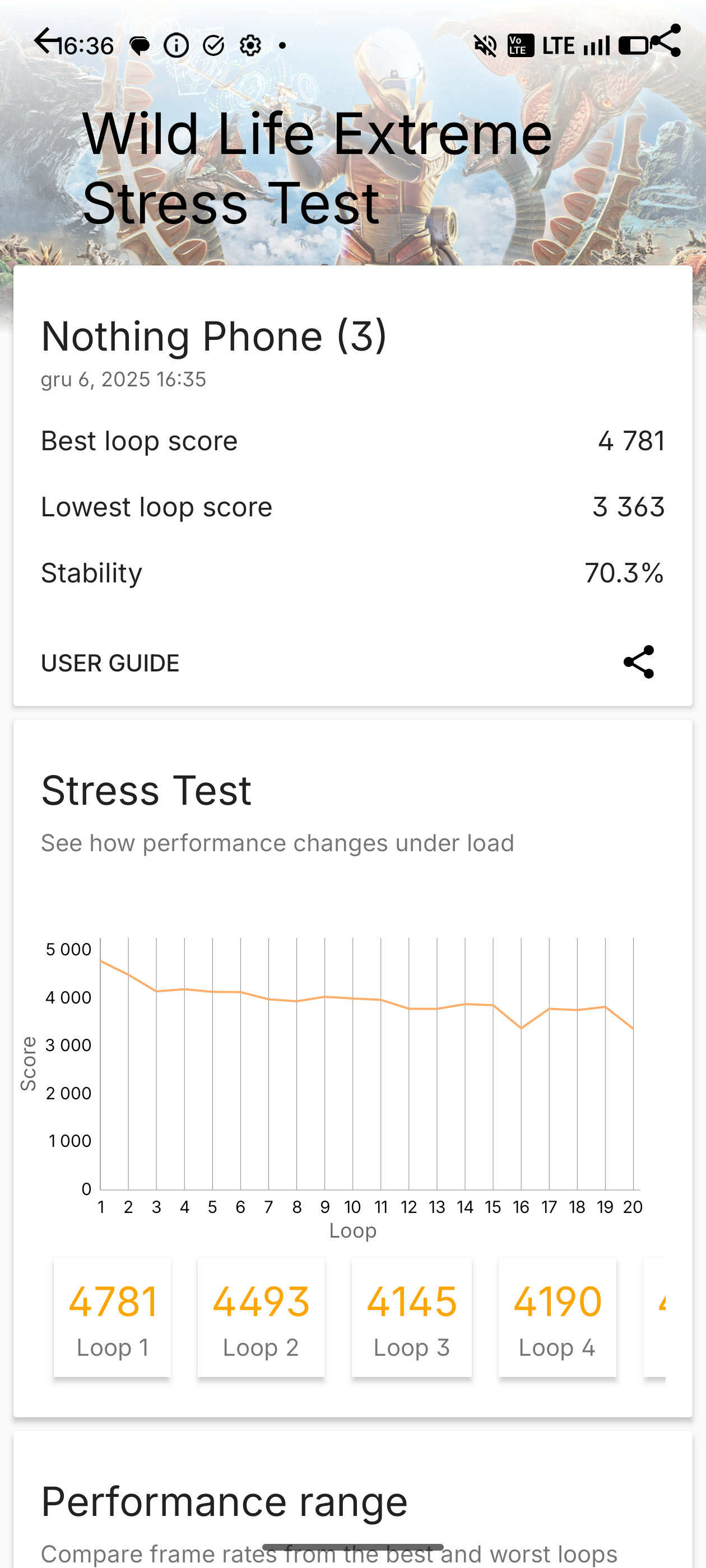Open the USER GUIDE
The width and height of the screenshot is (706, 1568).
[110, 663]
